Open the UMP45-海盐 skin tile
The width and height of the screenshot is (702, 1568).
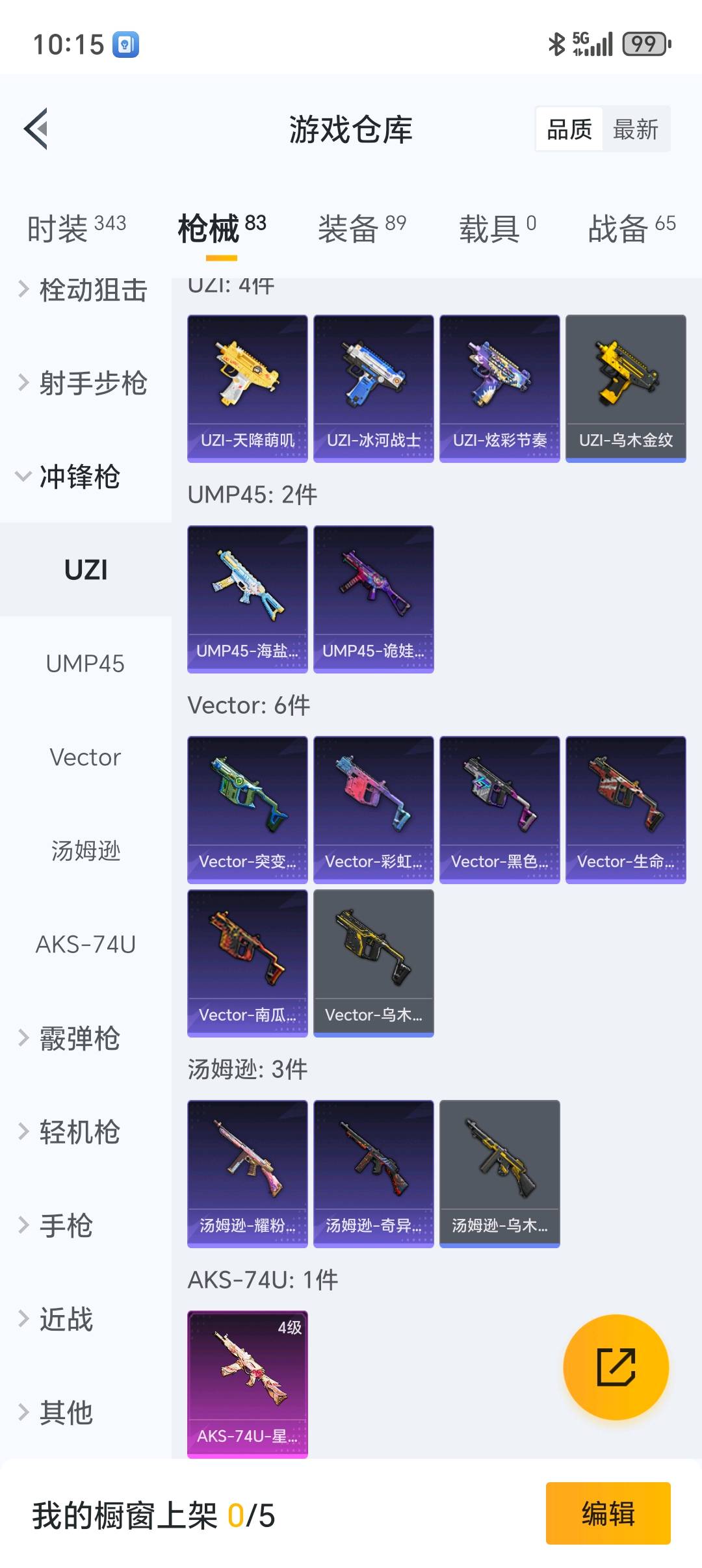pyautogui.click(x=247, y=599)
